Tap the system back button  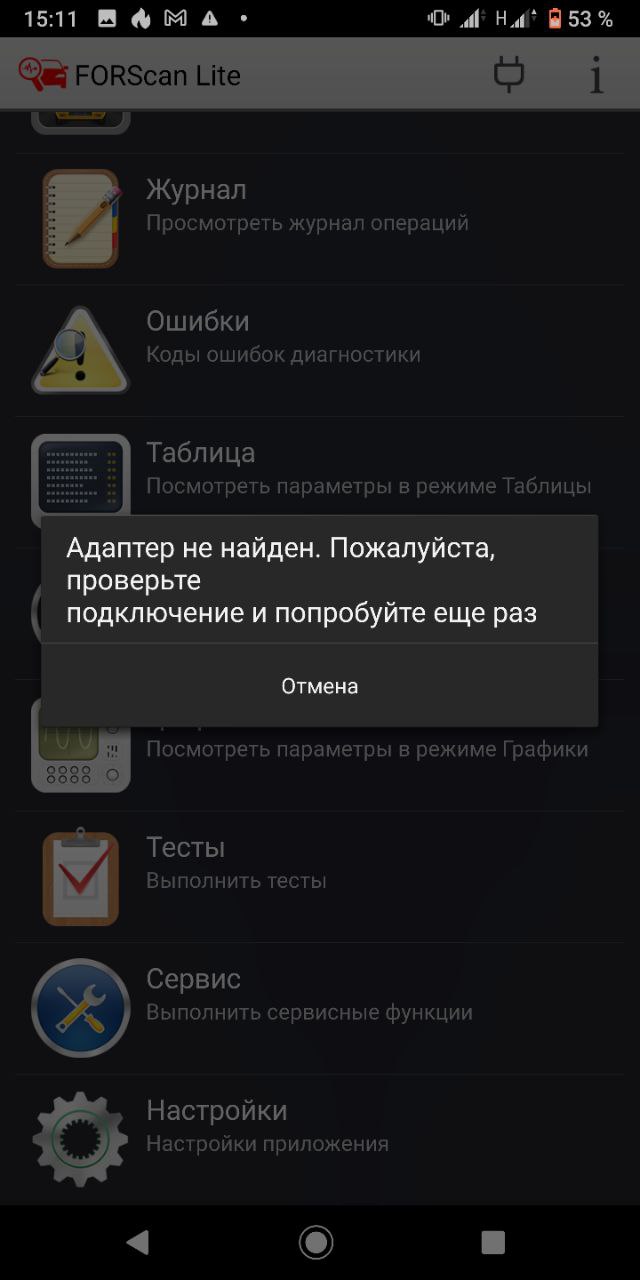[x=138, y=1242]
